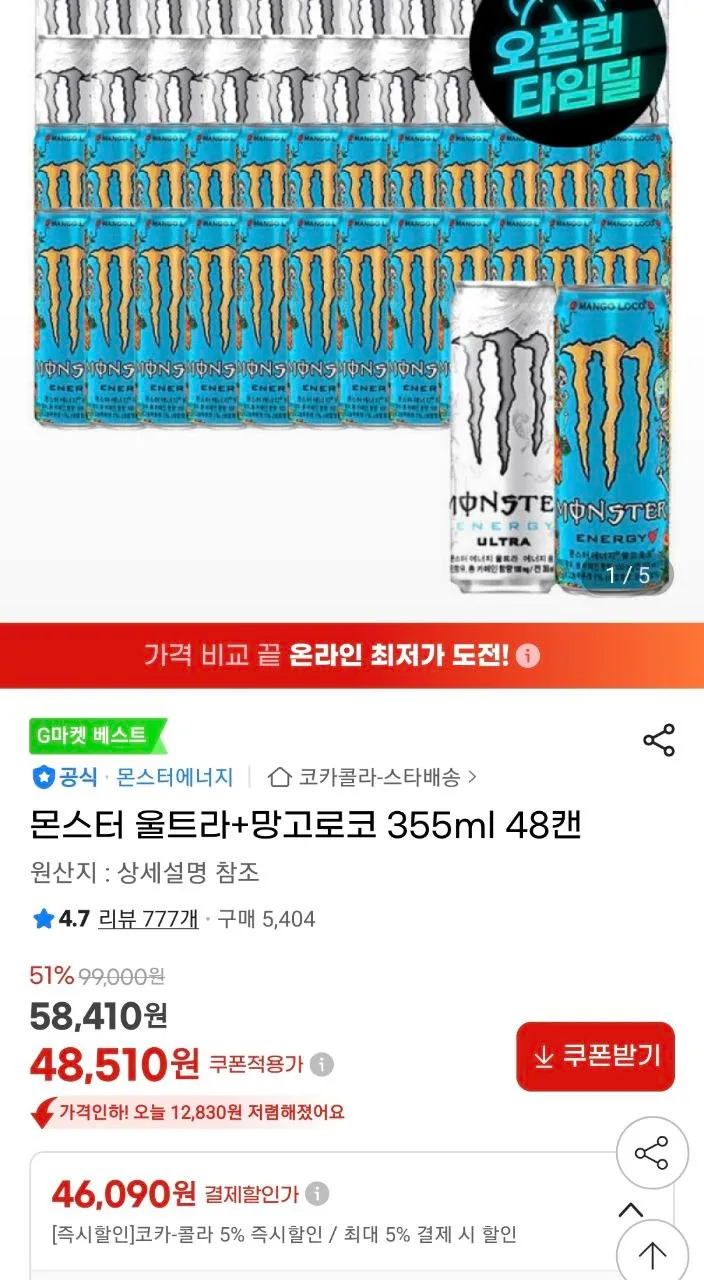Show info about 결제할인가
704x1280 pixels.
[x=317, y=1193]
